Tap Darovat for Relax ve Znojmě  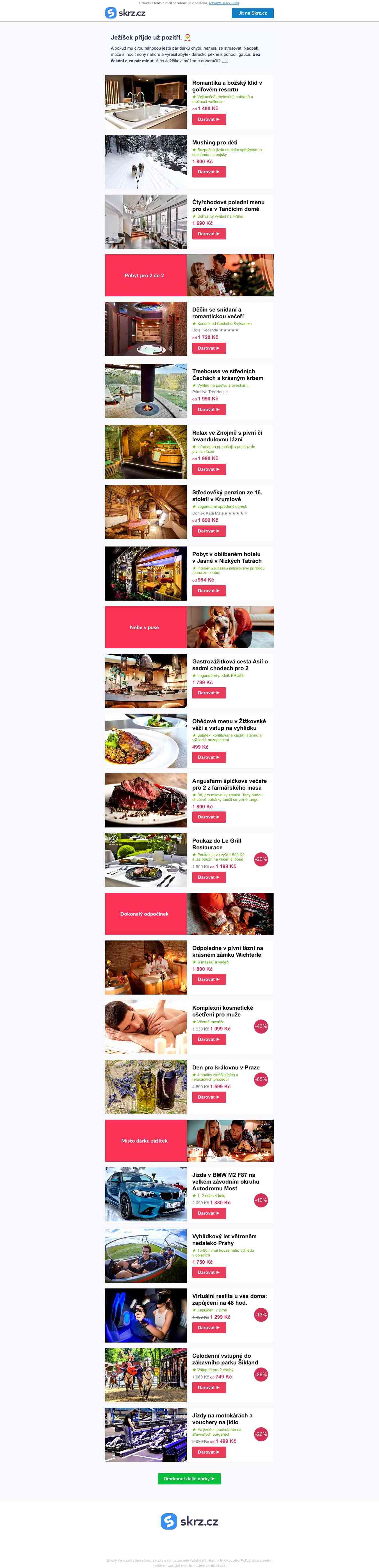point(209,469)
